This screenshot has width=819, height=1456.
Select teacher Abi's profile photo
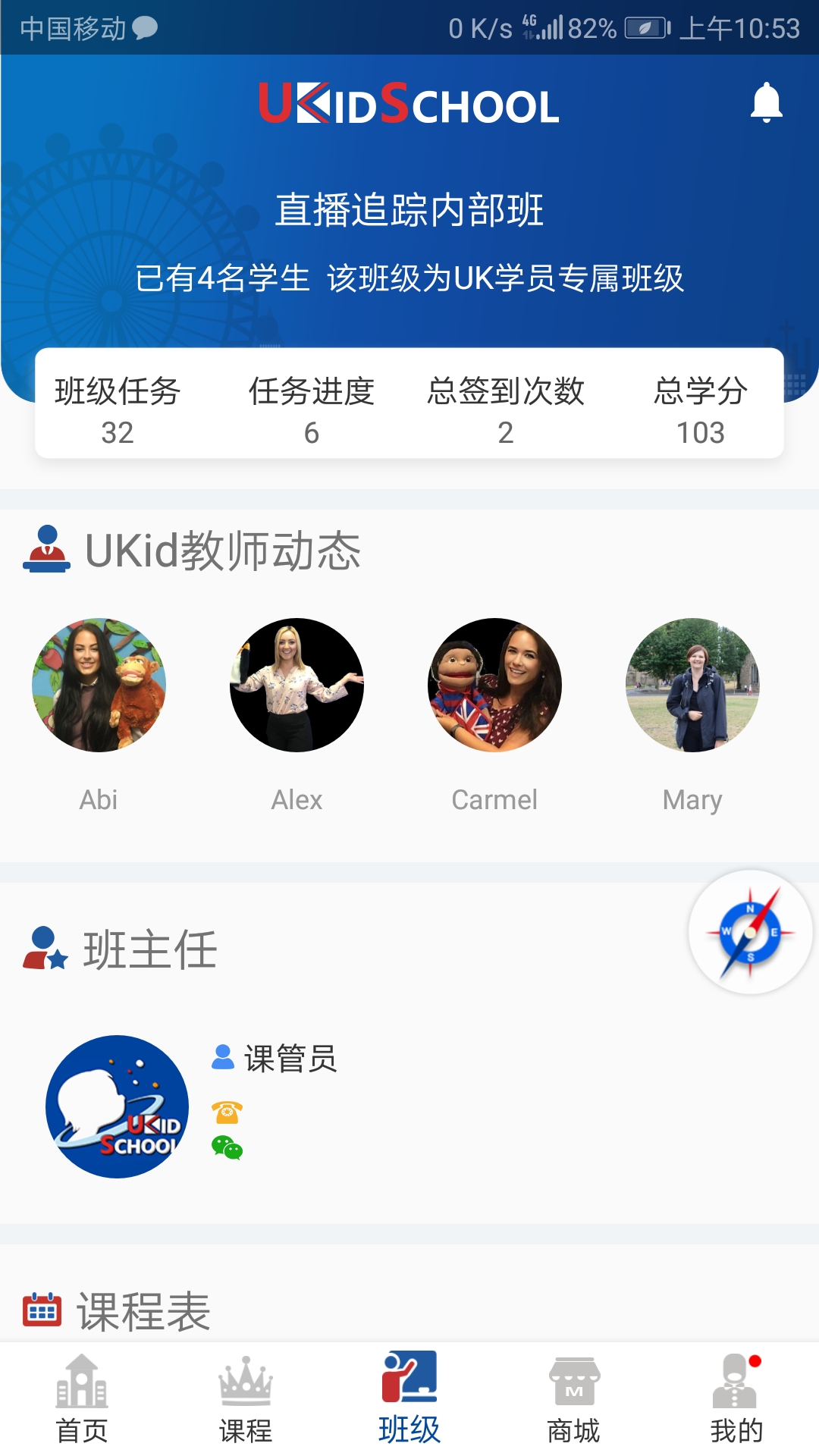[x=99, y=688]
